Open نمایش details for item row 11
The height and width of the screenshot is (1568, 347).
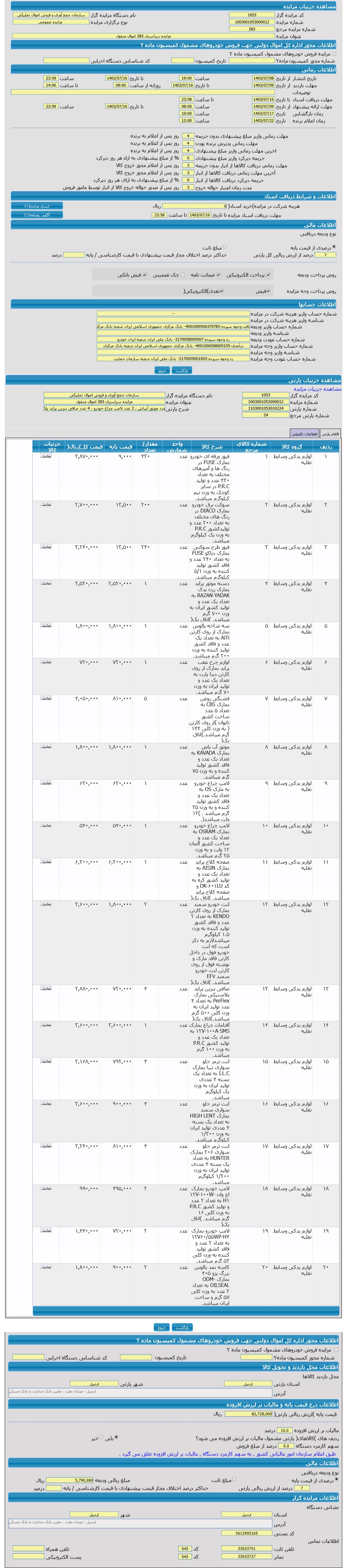click(46, 862)
